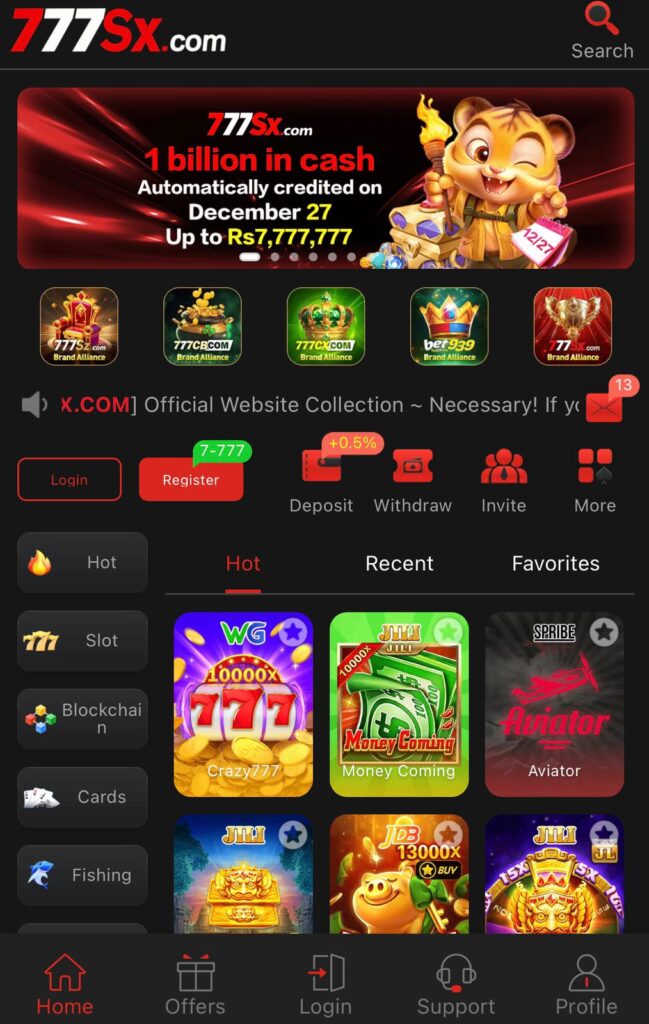Open the Invite option
This screenshot has width=649, height=1024.
coord(503,480)
